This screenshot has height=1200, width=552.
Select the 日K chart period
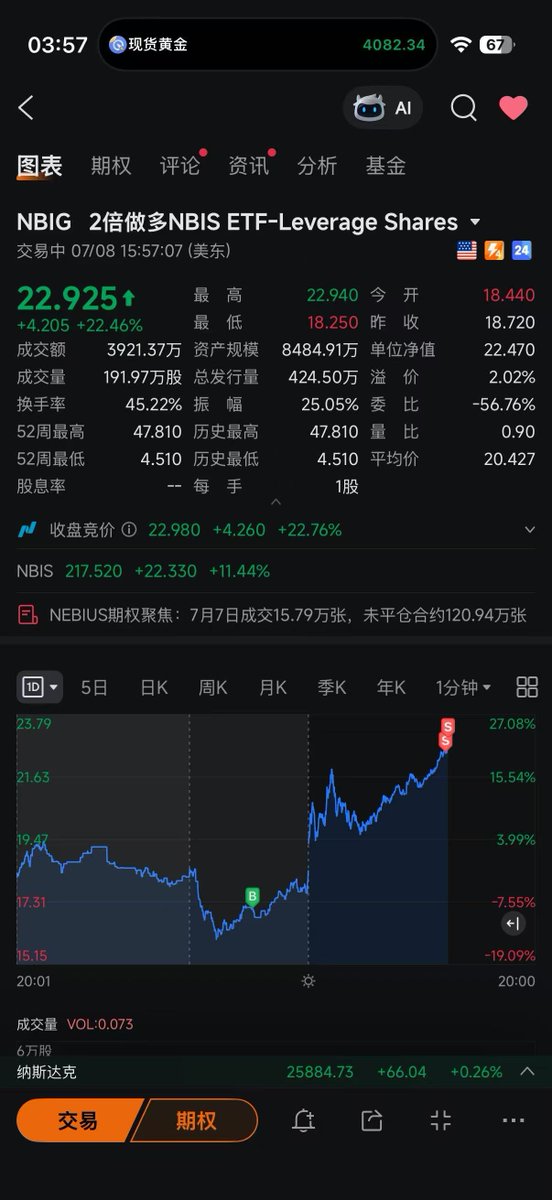click(154, 687)
